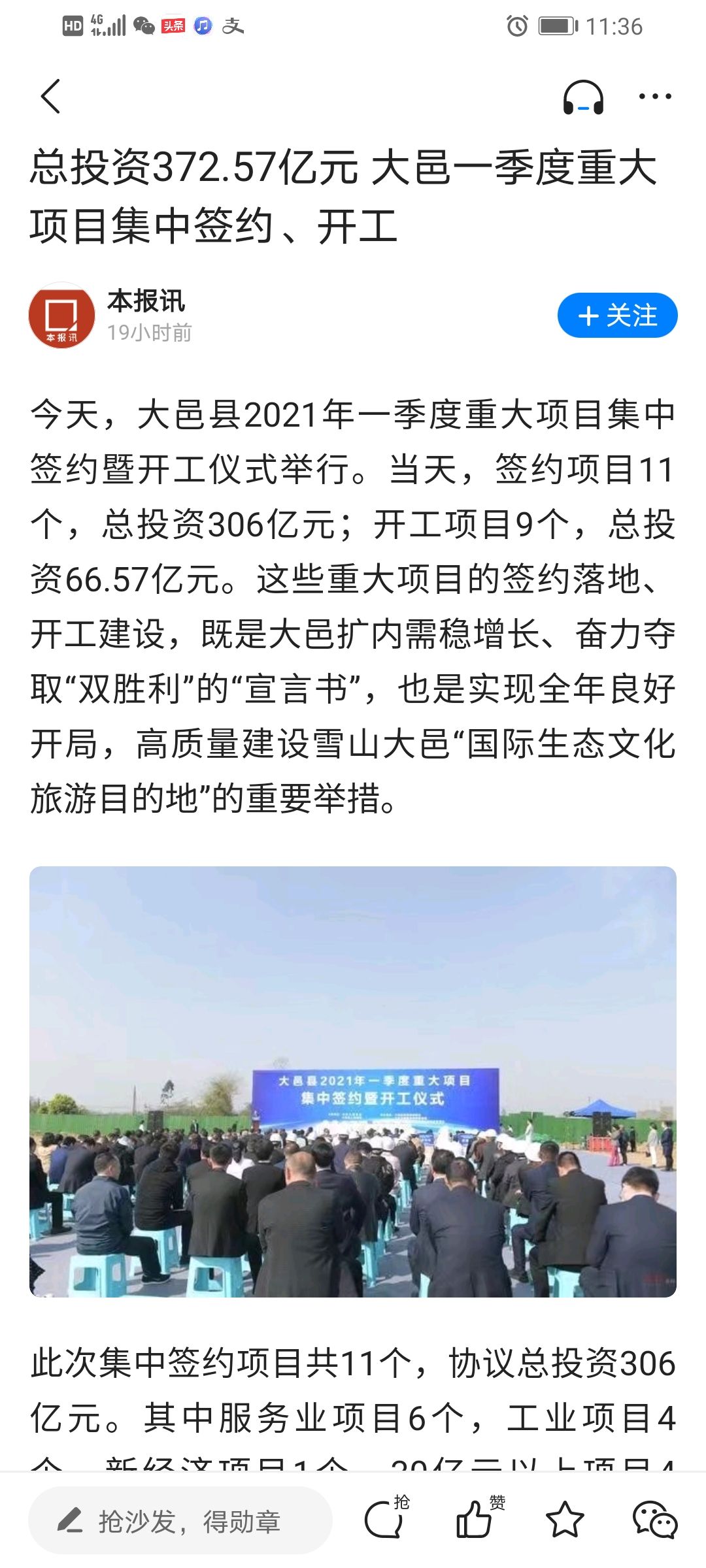Enlarge the signing ceremony photo
706x1568 pixels.
pyautogui.click(x=353, y=1081)
